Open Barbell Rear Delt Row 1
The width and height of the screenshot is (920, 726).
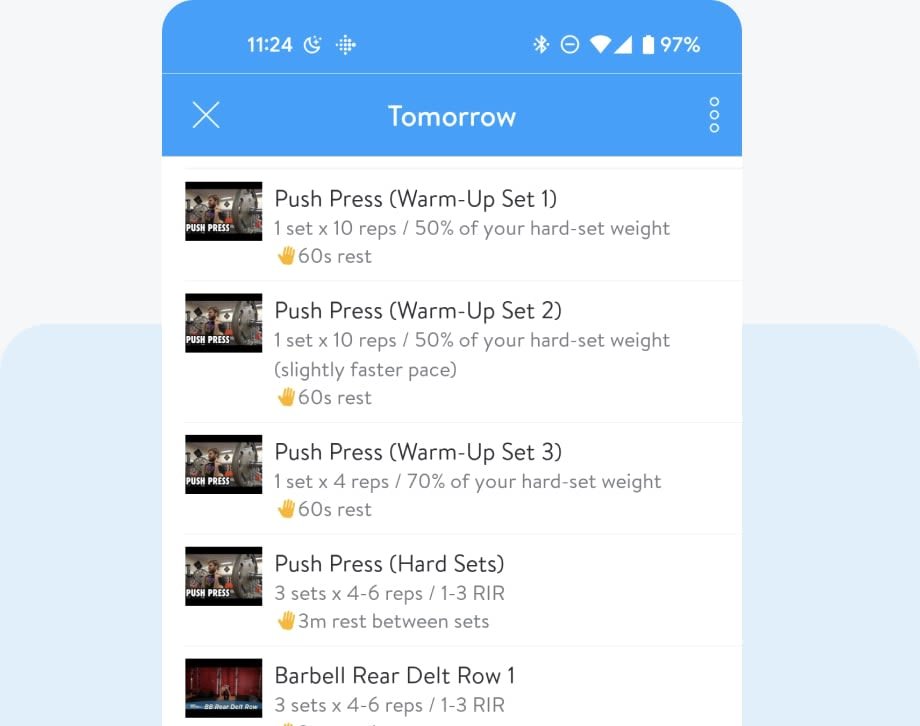394,676
